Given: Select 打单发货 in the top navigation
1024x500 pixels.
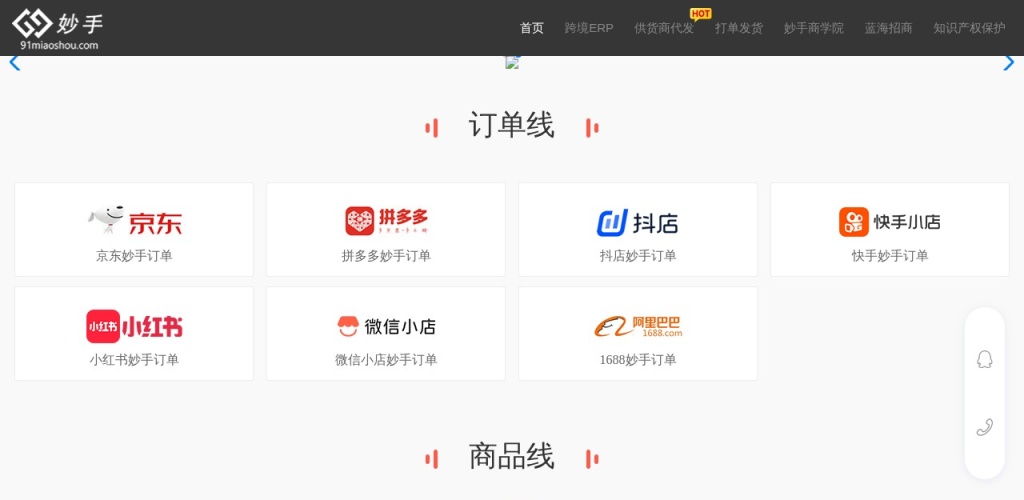Looking at the screenshot, I should [739, 28].
